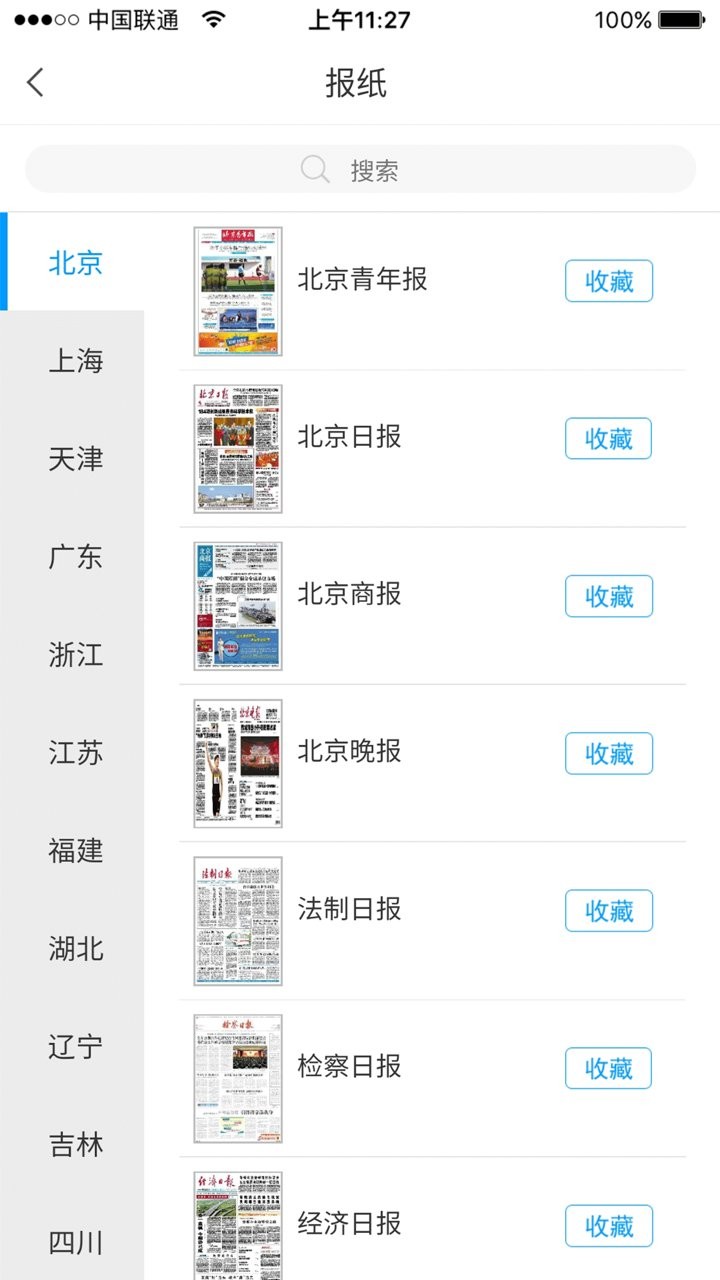Tap 收藏 beside 经济日报

click(x=609, y=1226)
